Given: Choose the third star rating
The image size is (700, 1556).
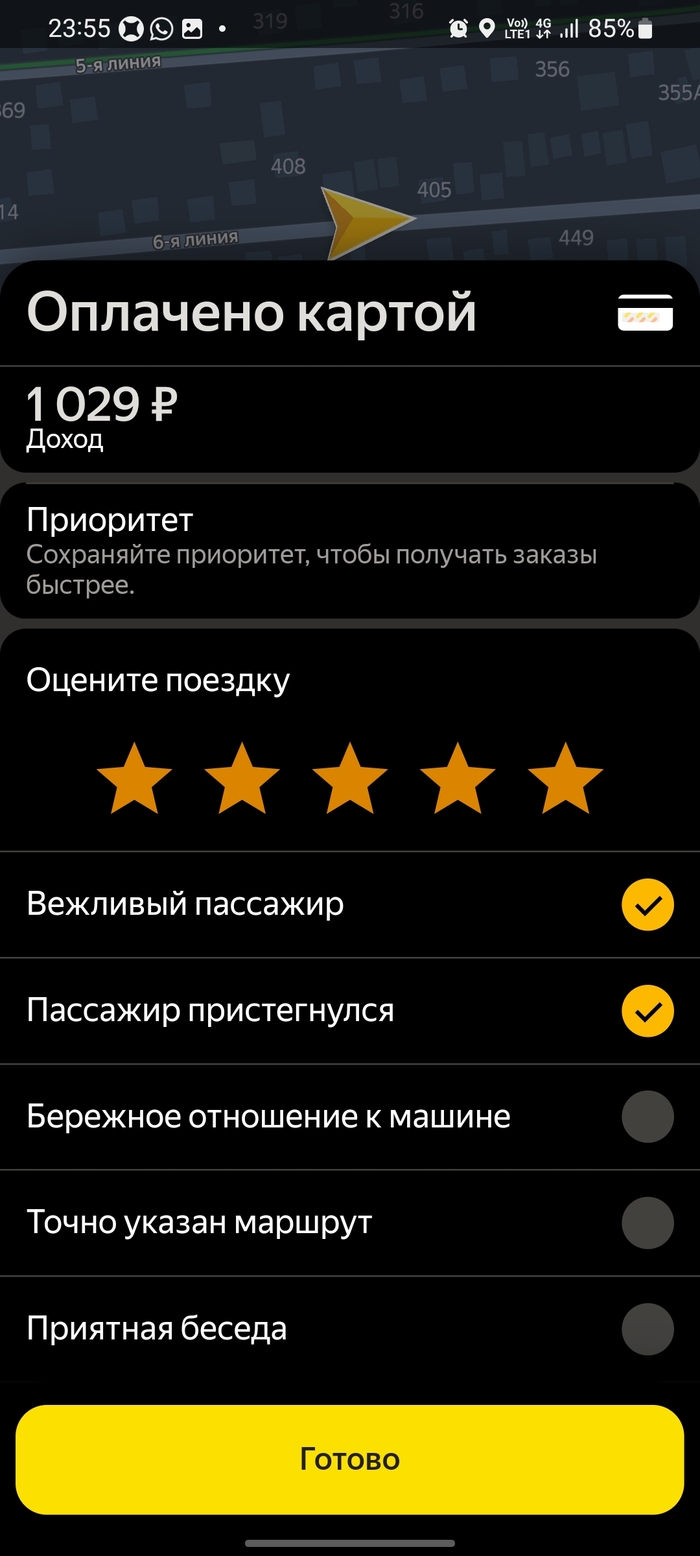Looking at the screenshot, I should pos(350,778).
